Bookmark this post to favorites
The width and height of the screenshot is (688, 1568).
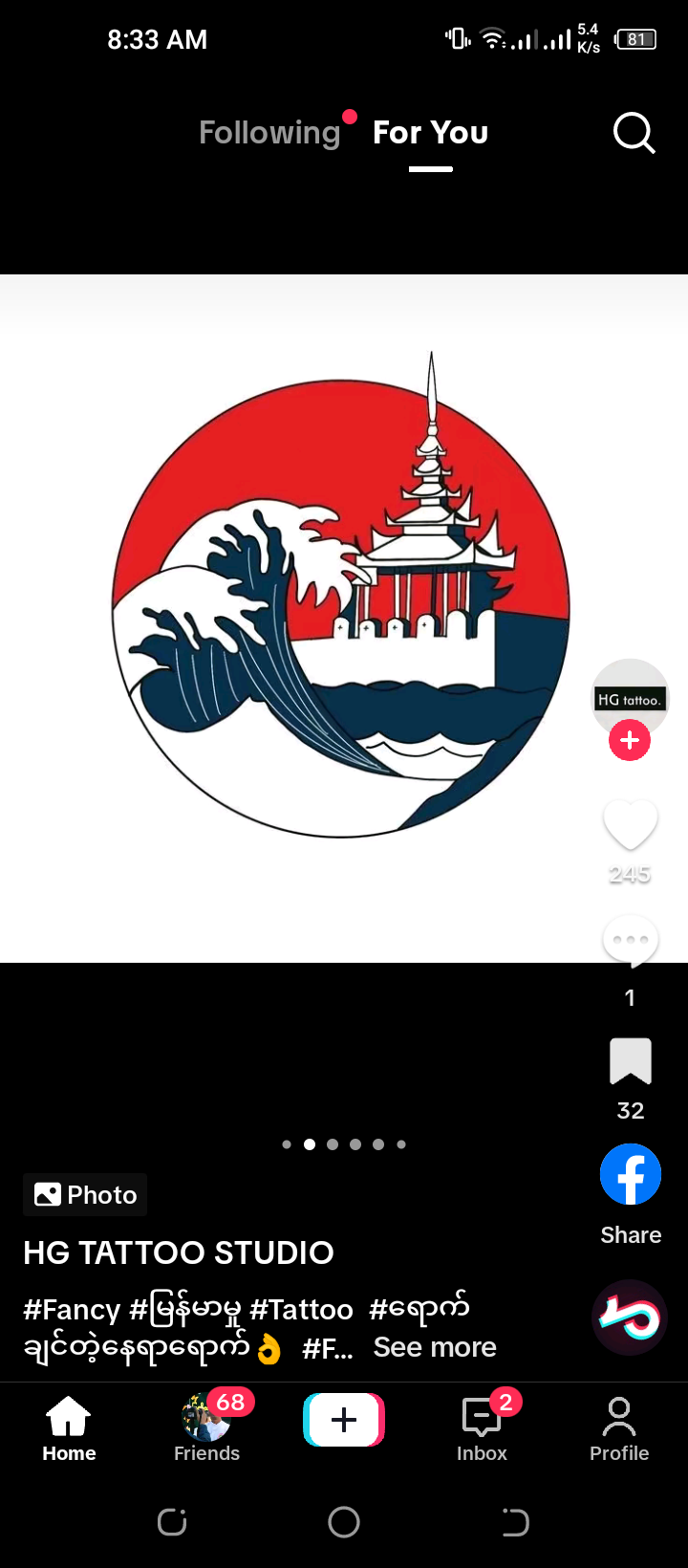coord(630,1061)
